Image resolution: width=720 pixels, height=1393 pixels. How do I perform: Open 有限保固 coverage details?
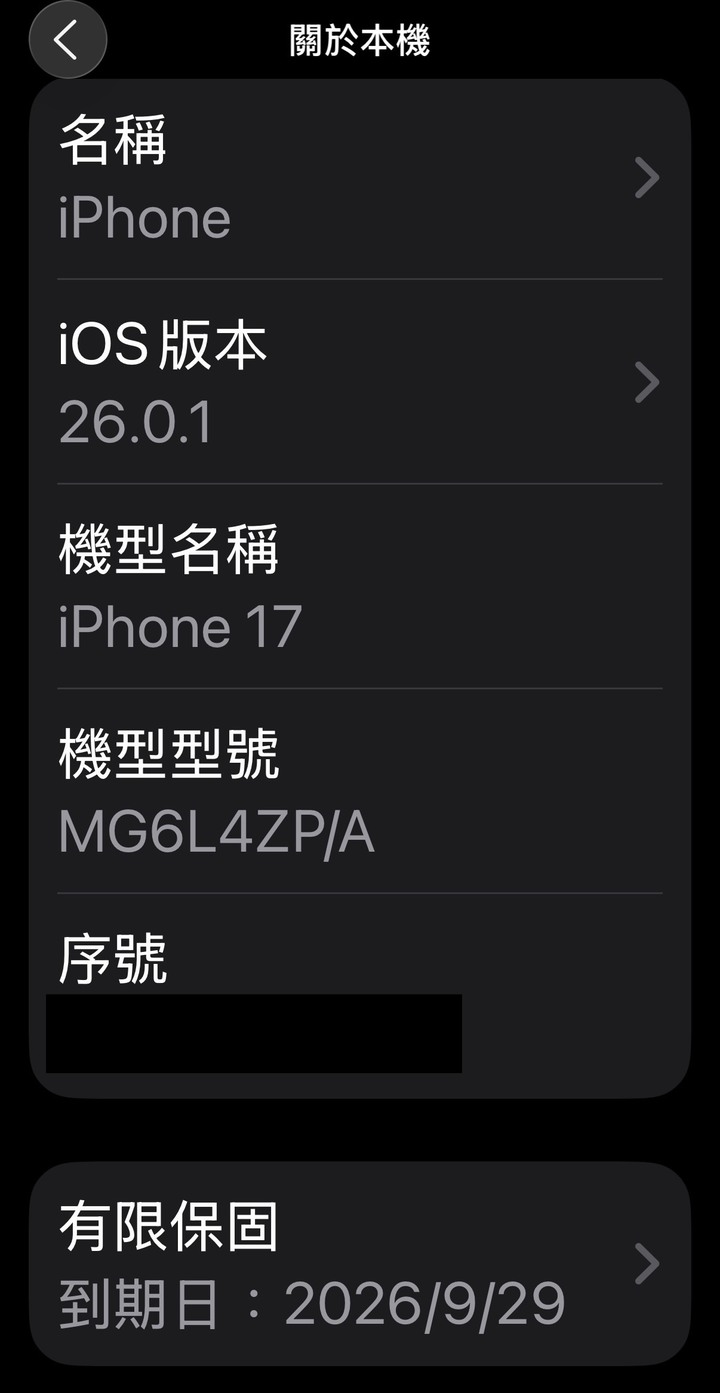coord(360,1264)
